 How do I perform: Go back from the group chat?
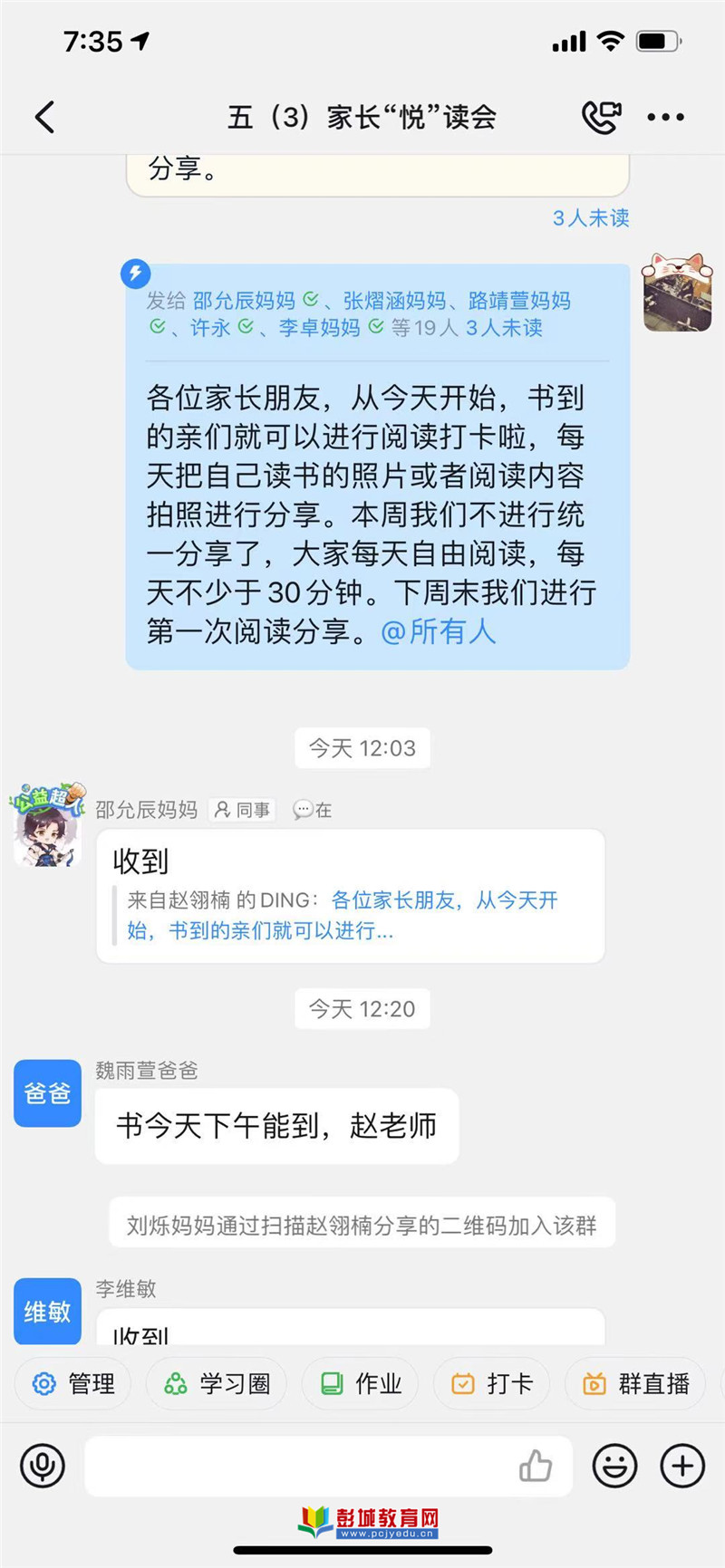44,117
